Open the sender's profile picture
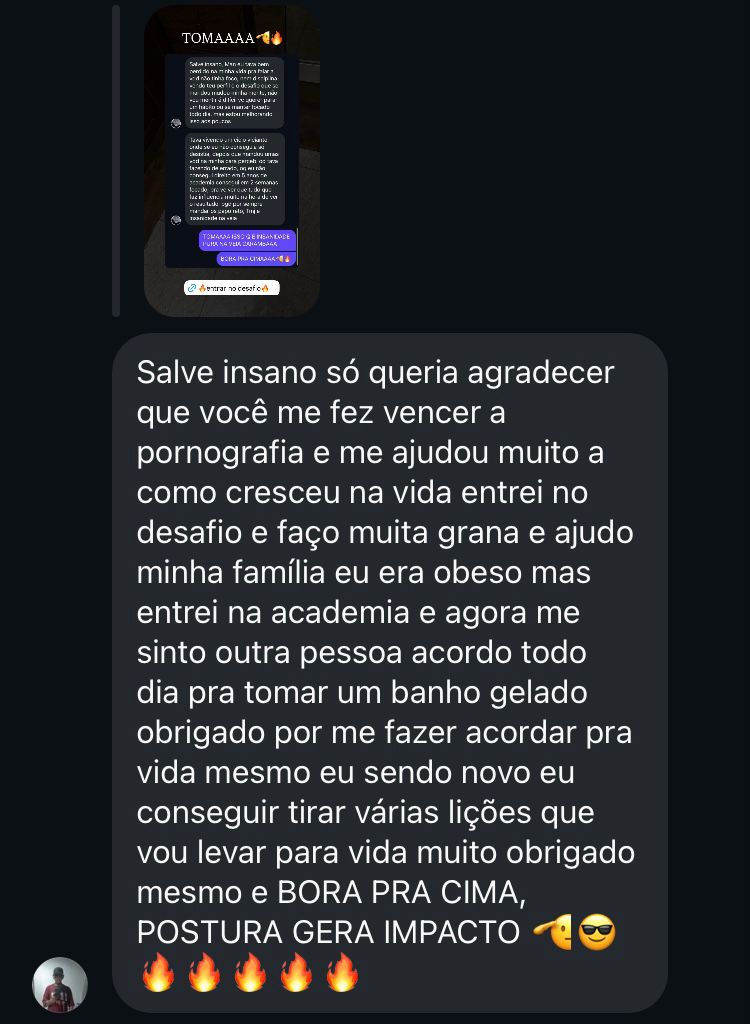Image resolution: width=750 pixels, height=1024 pixels. (60, 985)
